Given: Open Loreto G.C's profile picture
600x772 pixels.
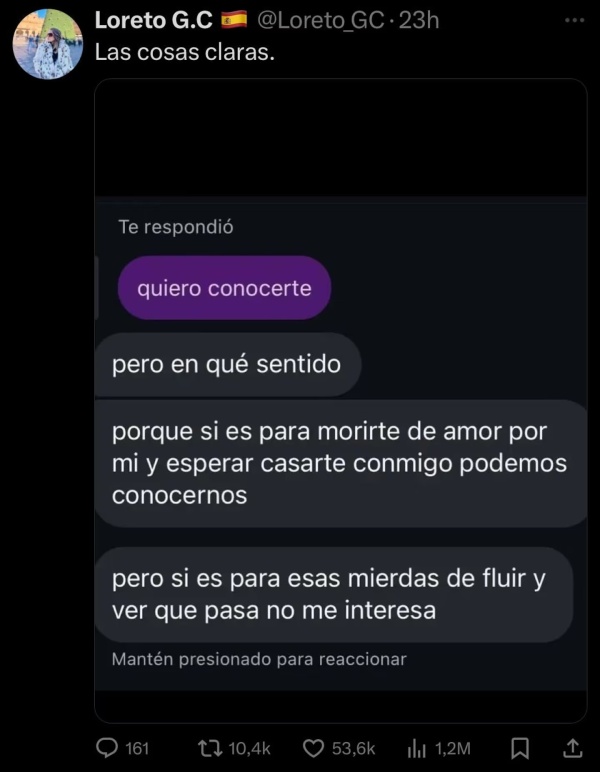Looking at the screenshot, I should [x=48, y=45].
